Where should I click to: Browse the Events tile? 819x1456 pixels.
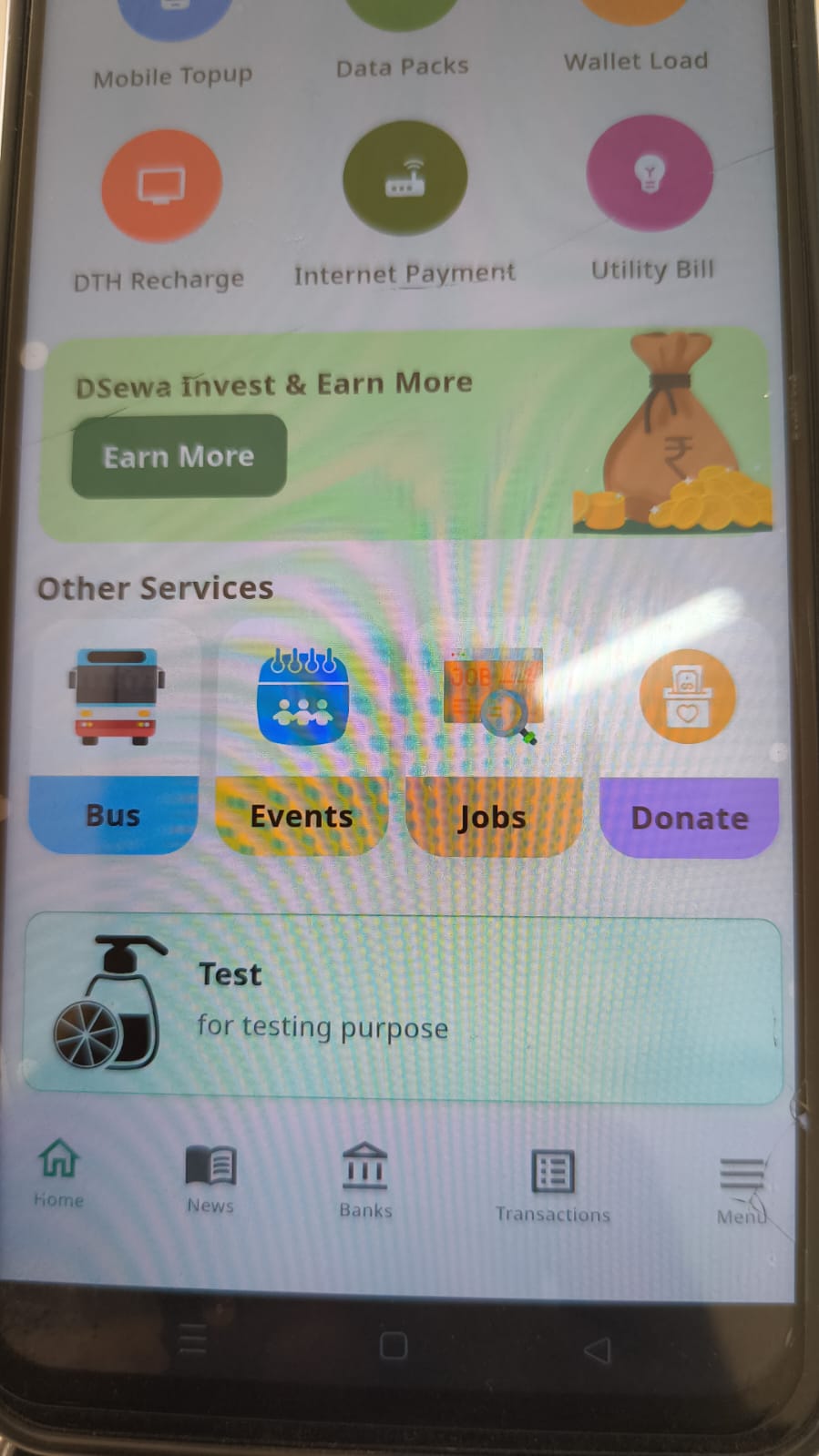pos(302,739)
